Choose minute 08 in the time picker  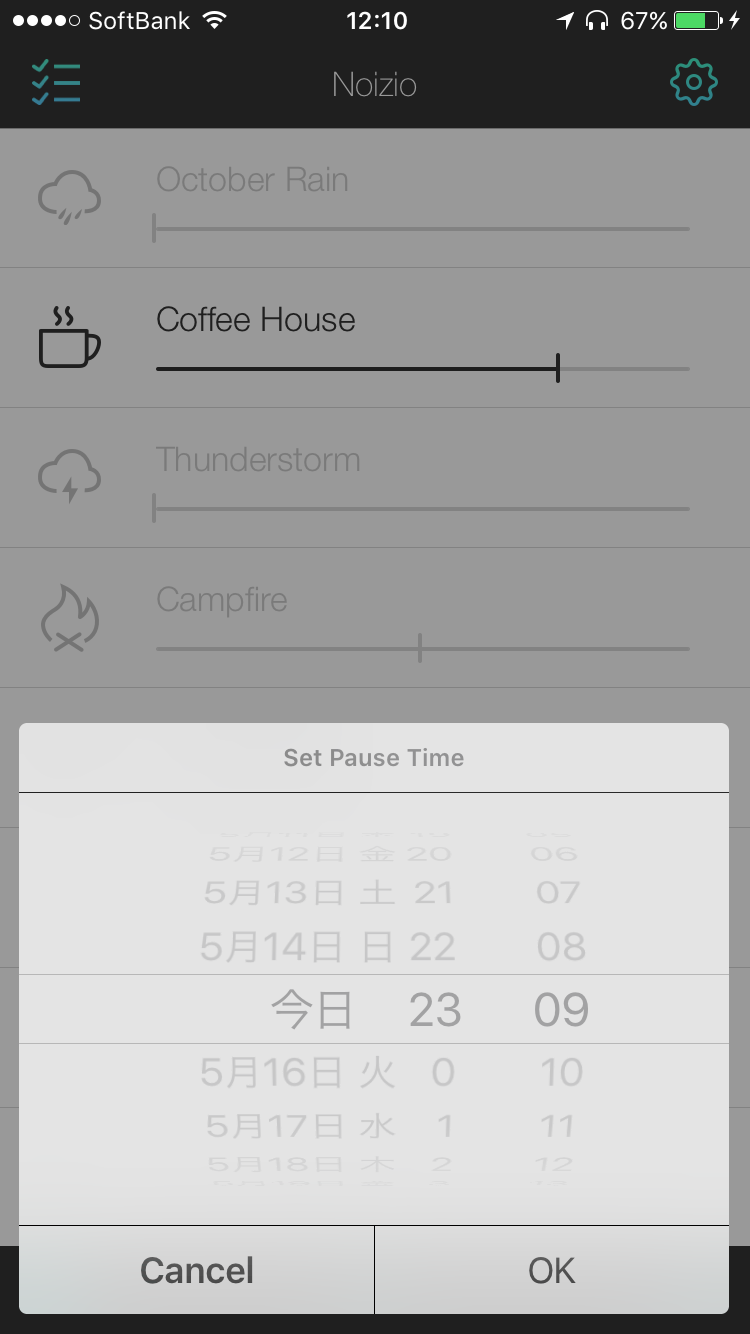point(560,946)
